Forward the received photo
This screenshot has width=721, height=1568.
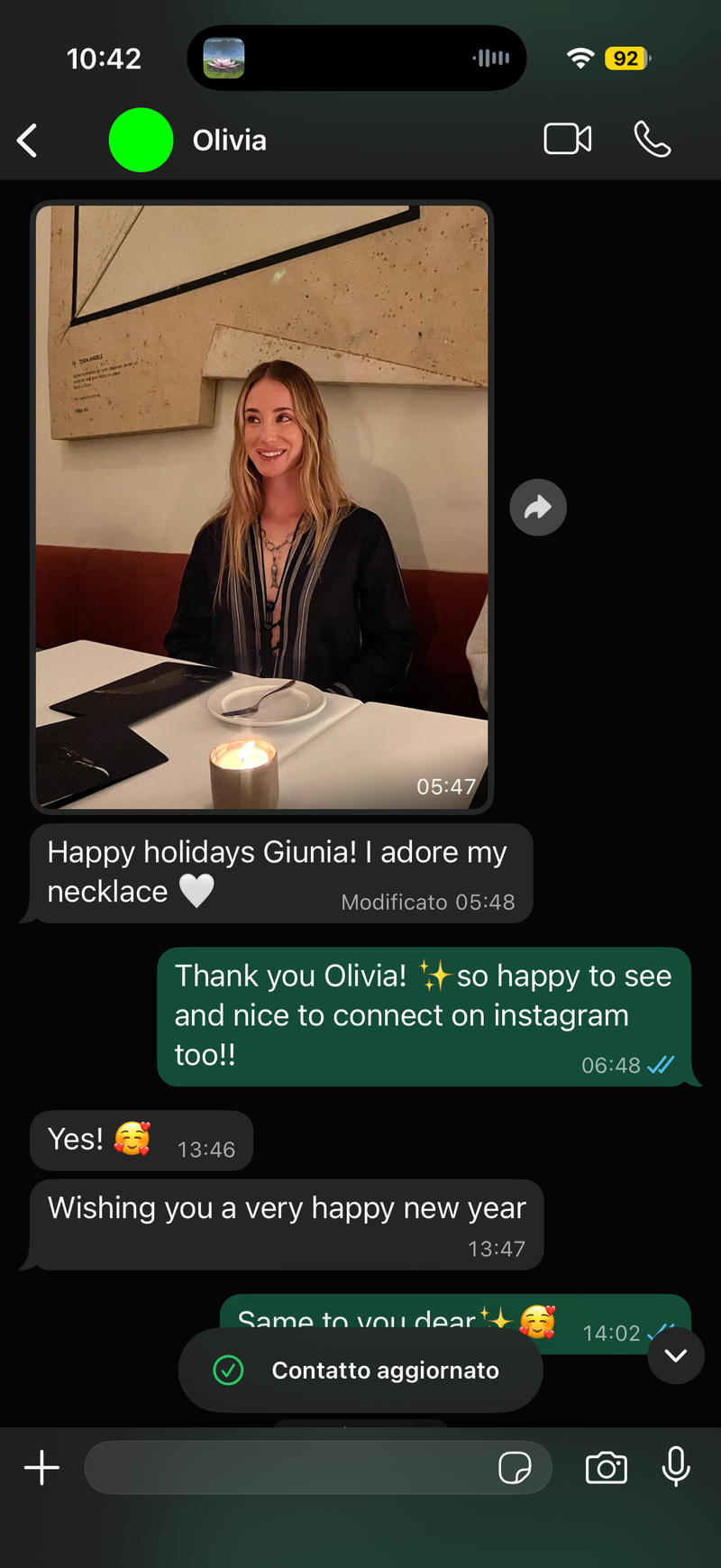[x=538, y=508]
